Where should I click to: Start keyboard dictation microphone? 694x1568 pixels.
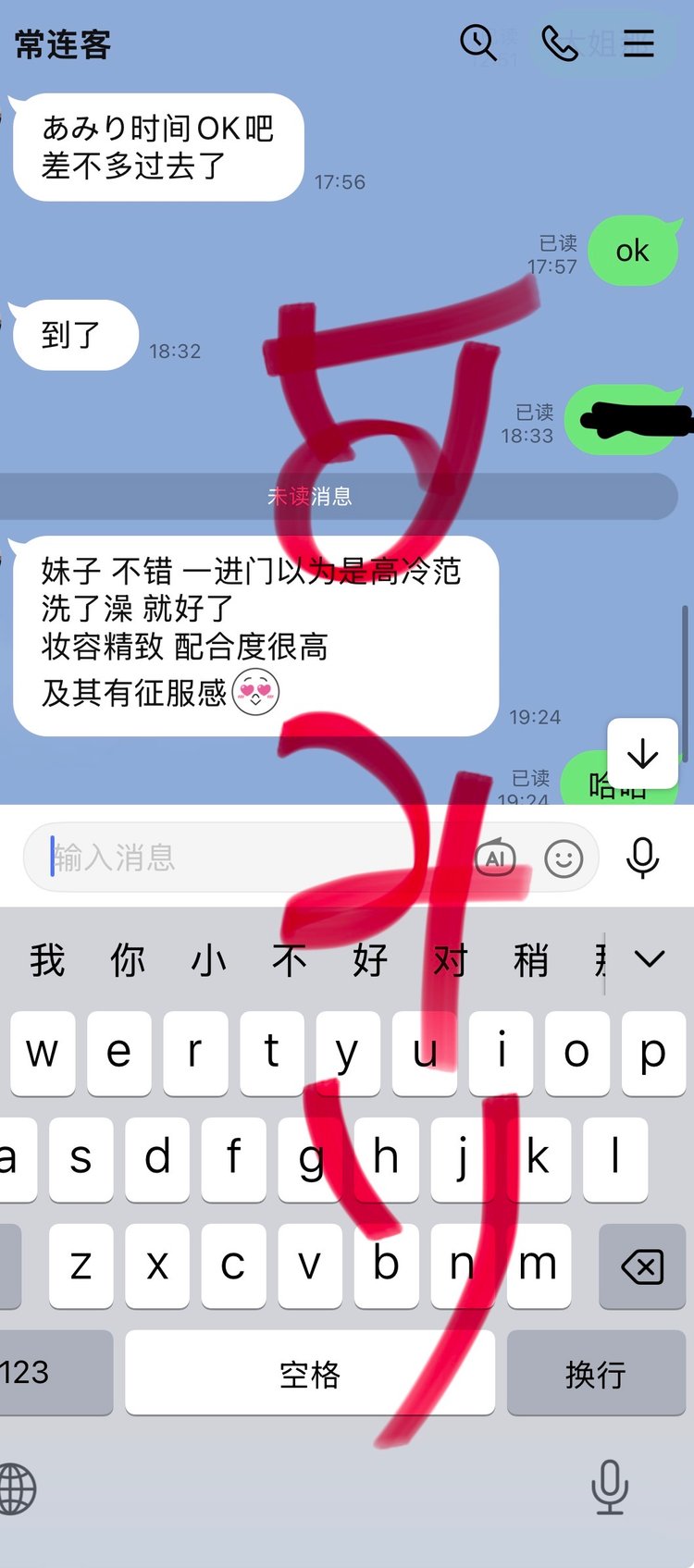click(609, 1487)
